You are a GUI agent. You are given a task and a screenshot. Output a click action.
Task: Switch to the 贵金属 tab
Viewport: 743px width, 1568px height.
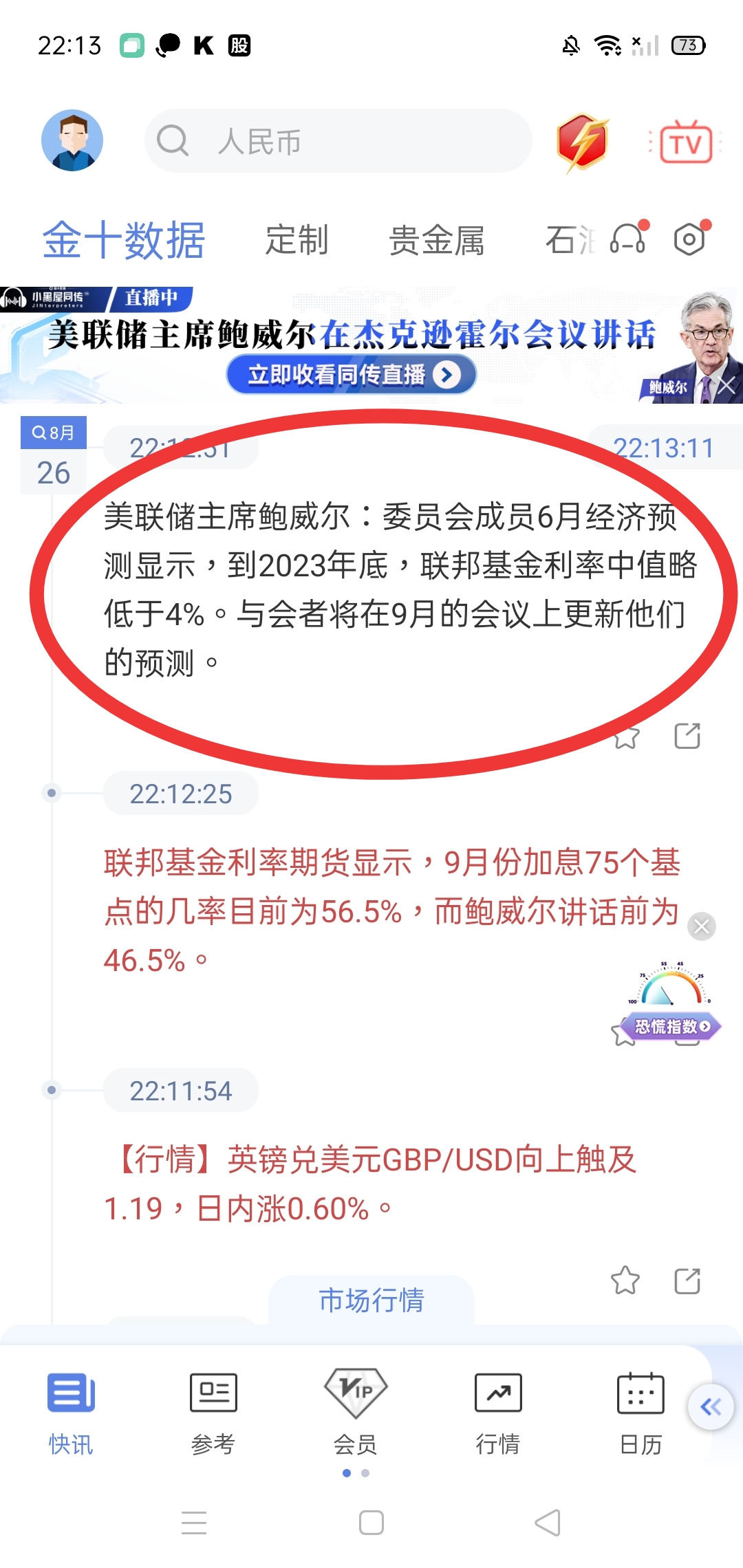(437, 240)
